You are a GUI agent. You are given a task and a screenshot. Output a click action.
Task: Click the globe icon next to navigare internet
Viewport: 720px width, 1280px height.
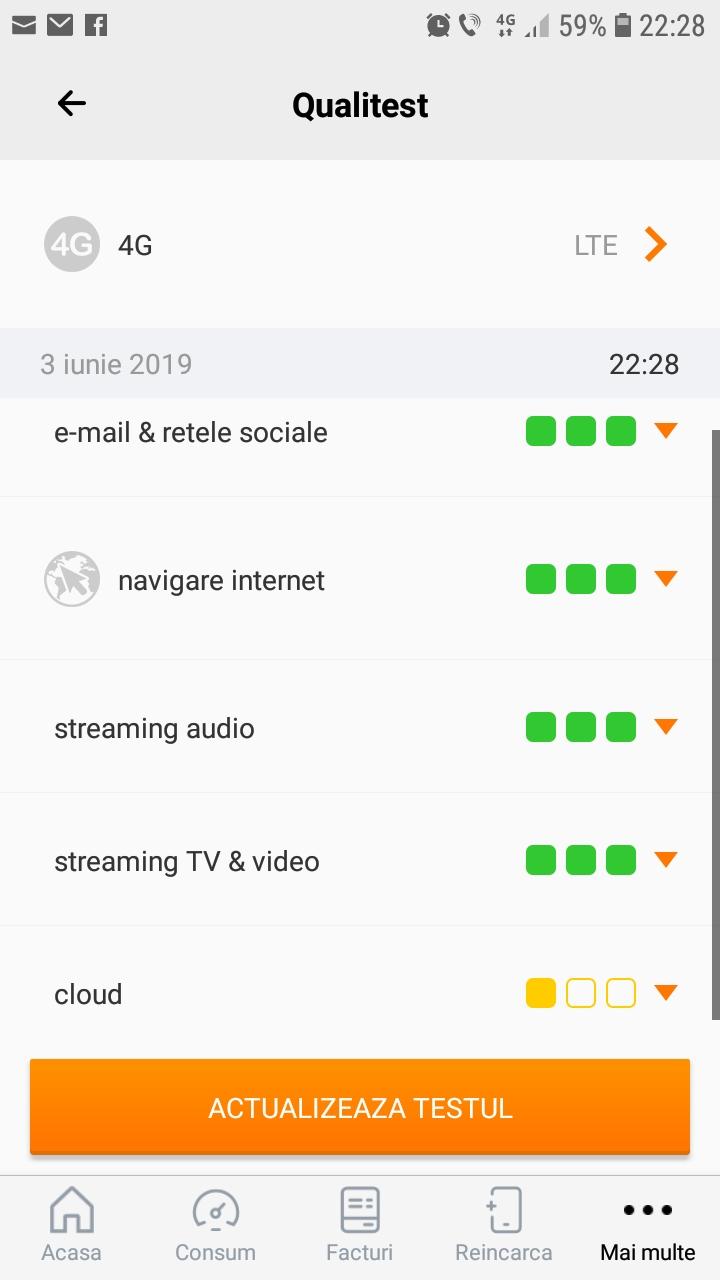pyautogui.click(x=71, y=579)
